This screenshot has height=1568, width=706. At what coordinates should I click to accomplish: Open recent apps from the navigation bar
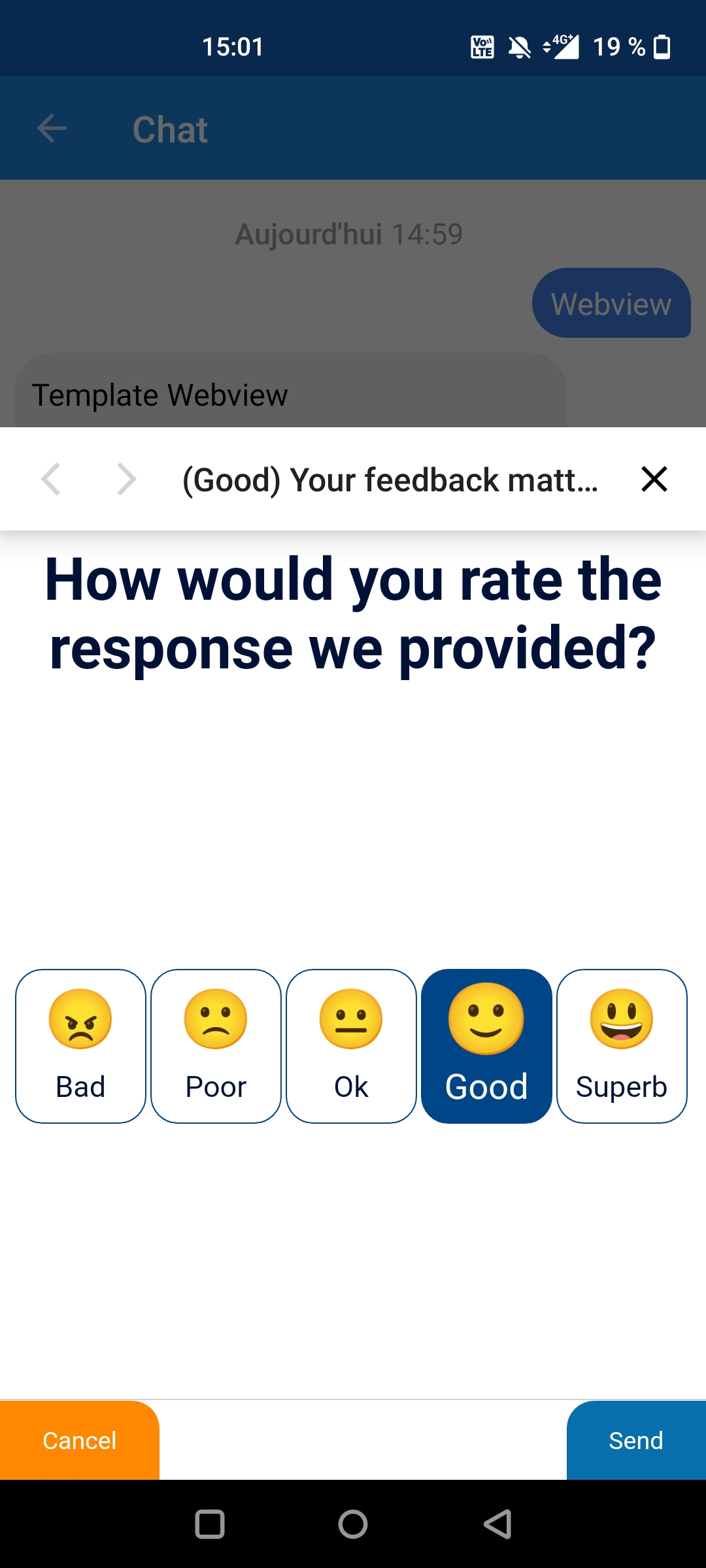[210, 1524]
